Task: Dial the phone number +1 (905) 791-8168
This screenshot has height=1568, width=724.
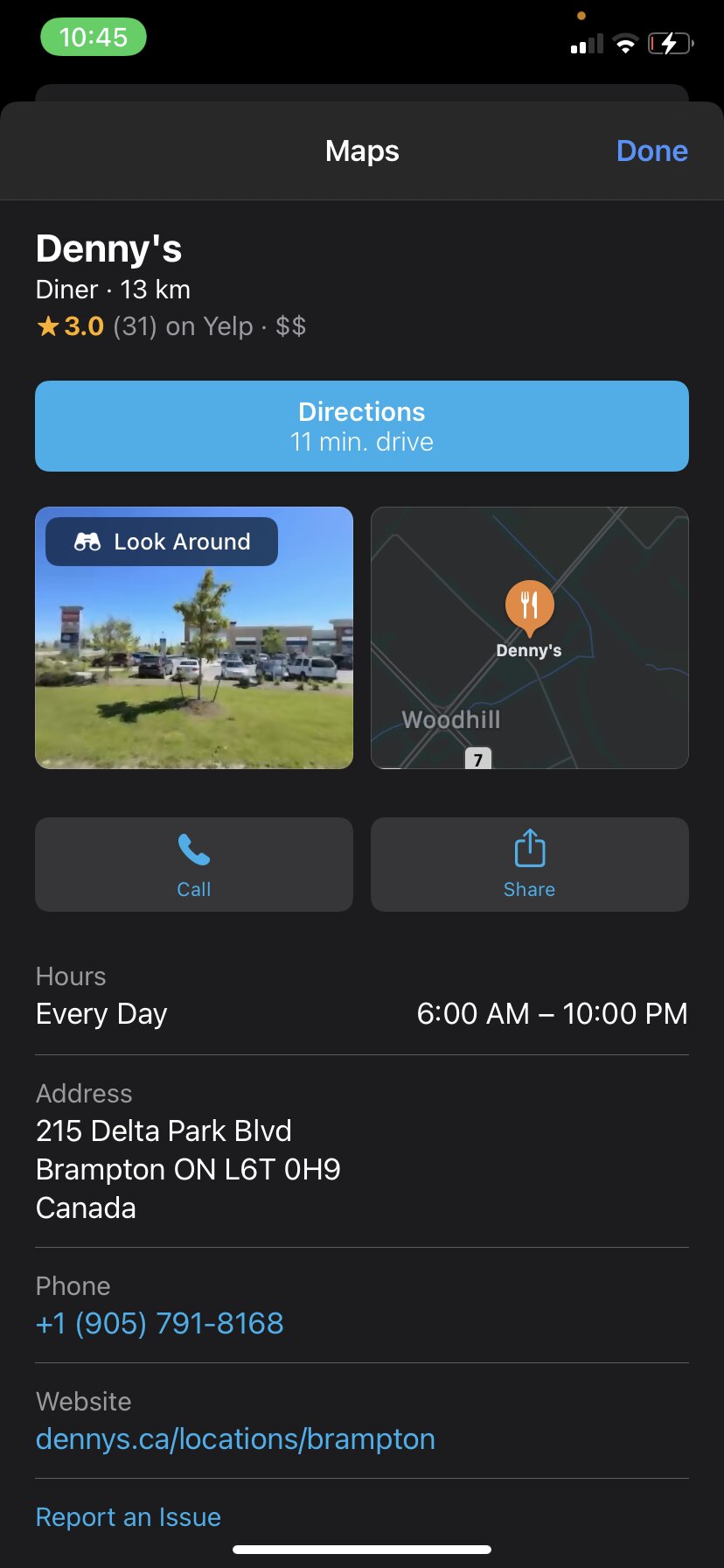Action: (160, 1323)
